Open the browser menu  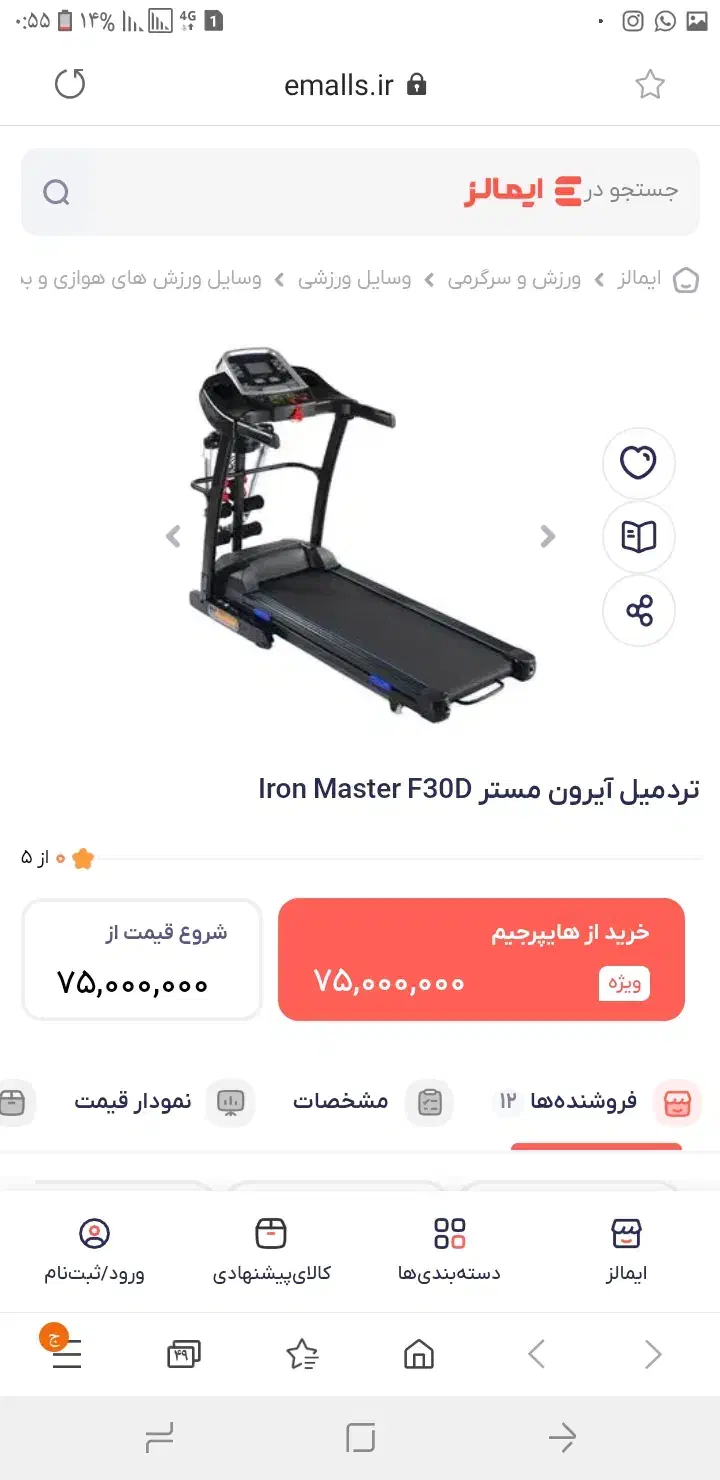(66, 1355)
